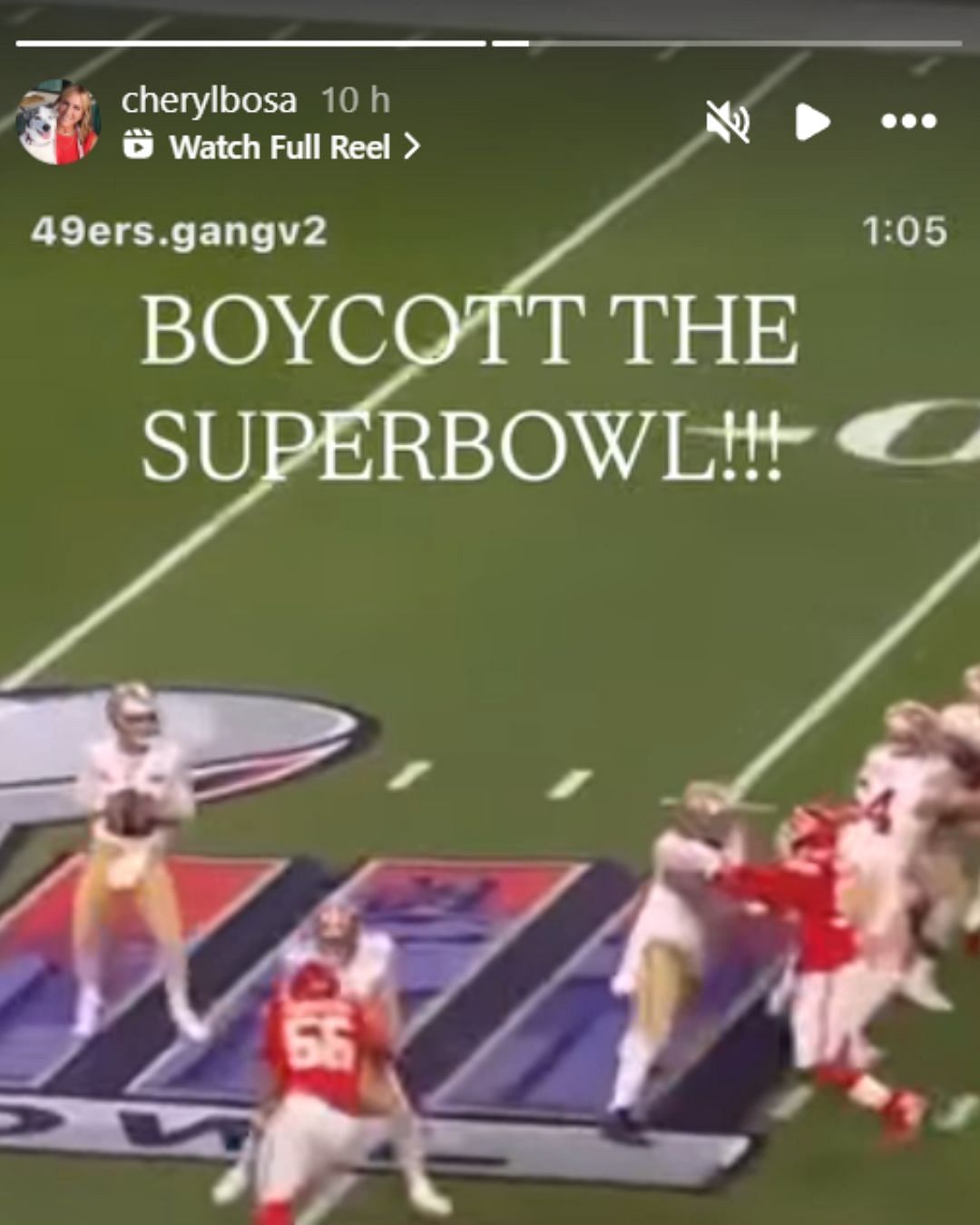Resume playing the story

(812, 122)
